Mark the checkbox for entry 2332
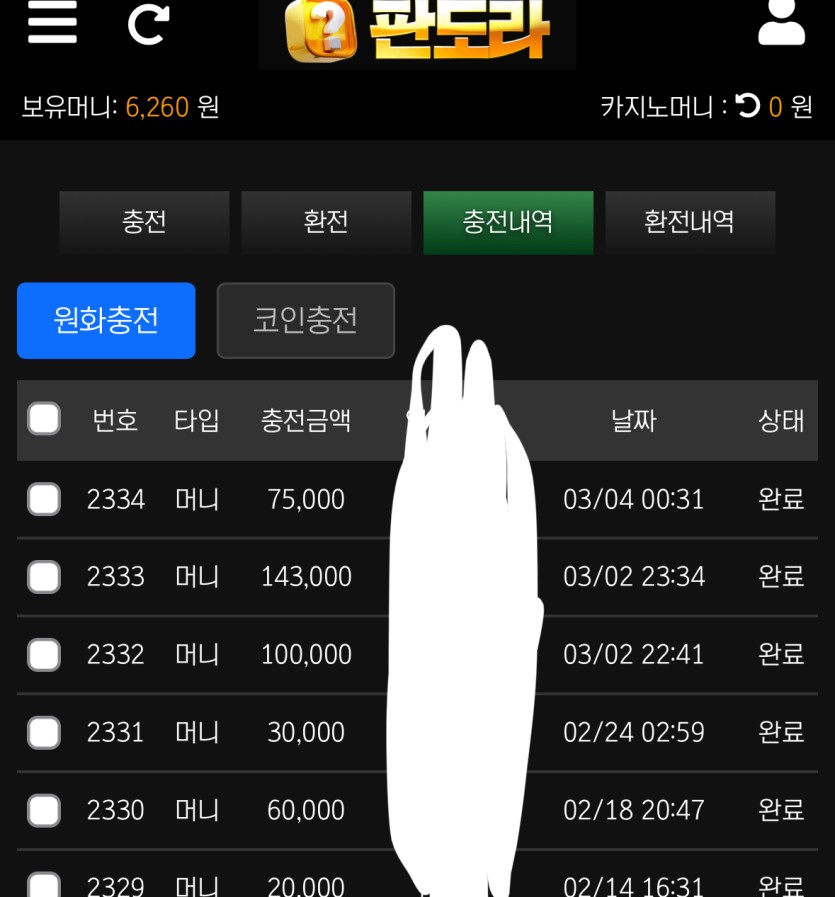 click(x=44, y=655)
